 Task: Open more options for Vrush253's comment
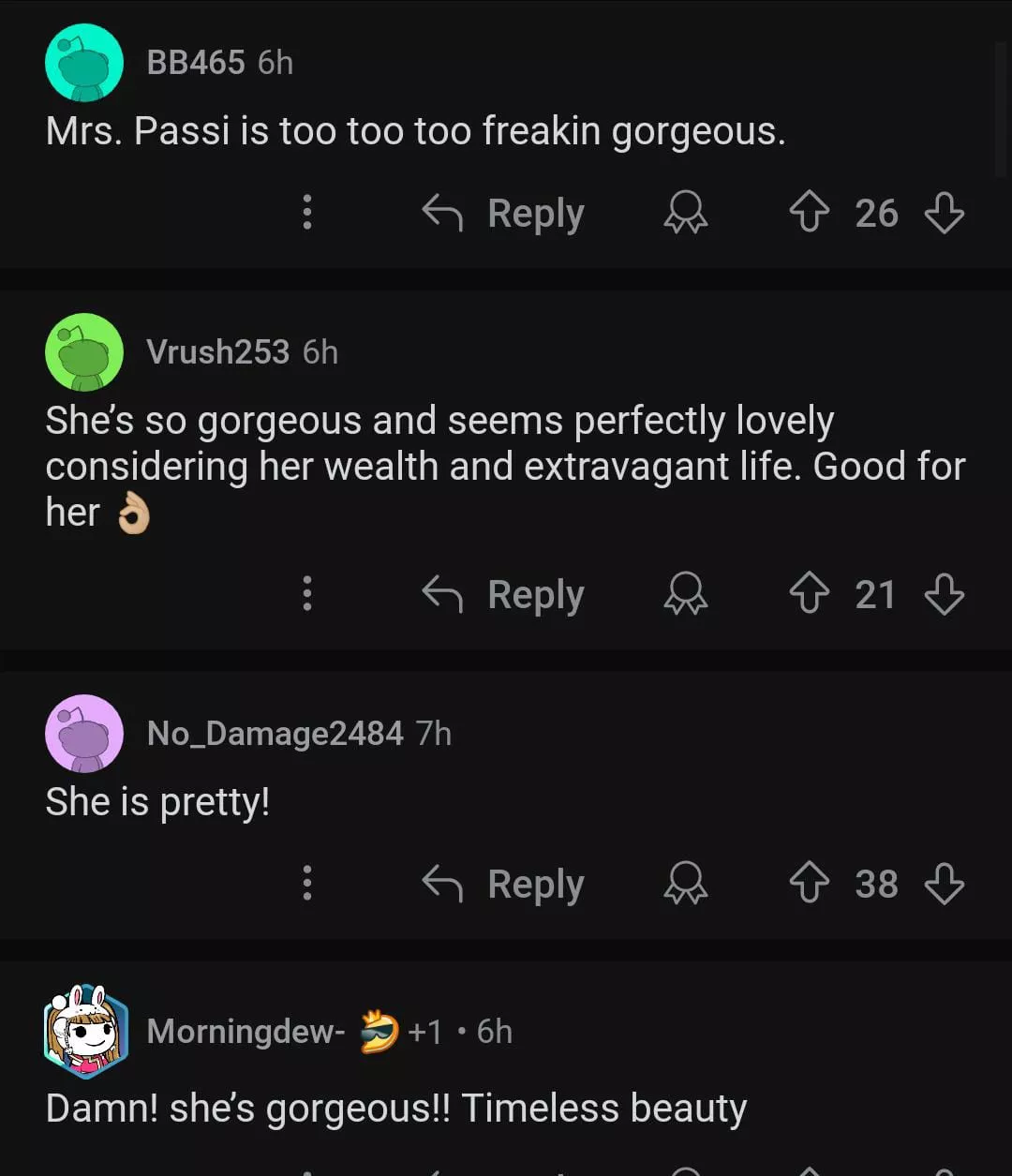[x=306, y=594]
